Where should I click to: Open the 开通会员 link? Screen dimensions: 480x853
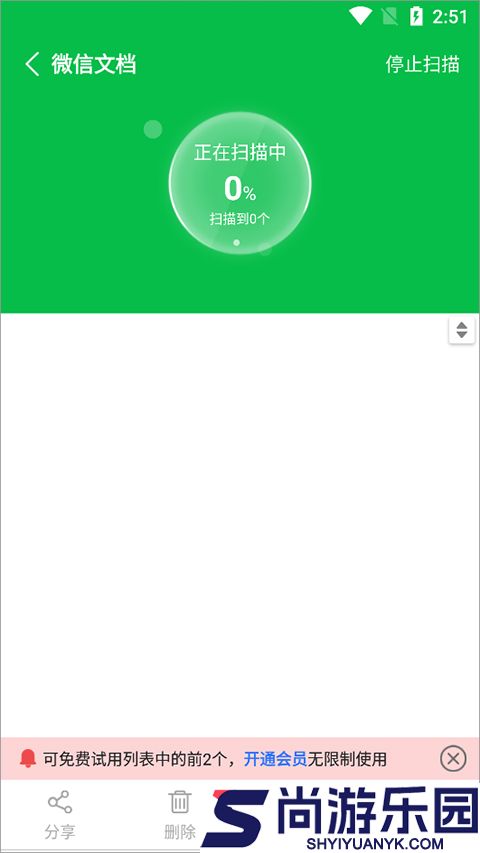pyautogui.click(x=275, y=758)
